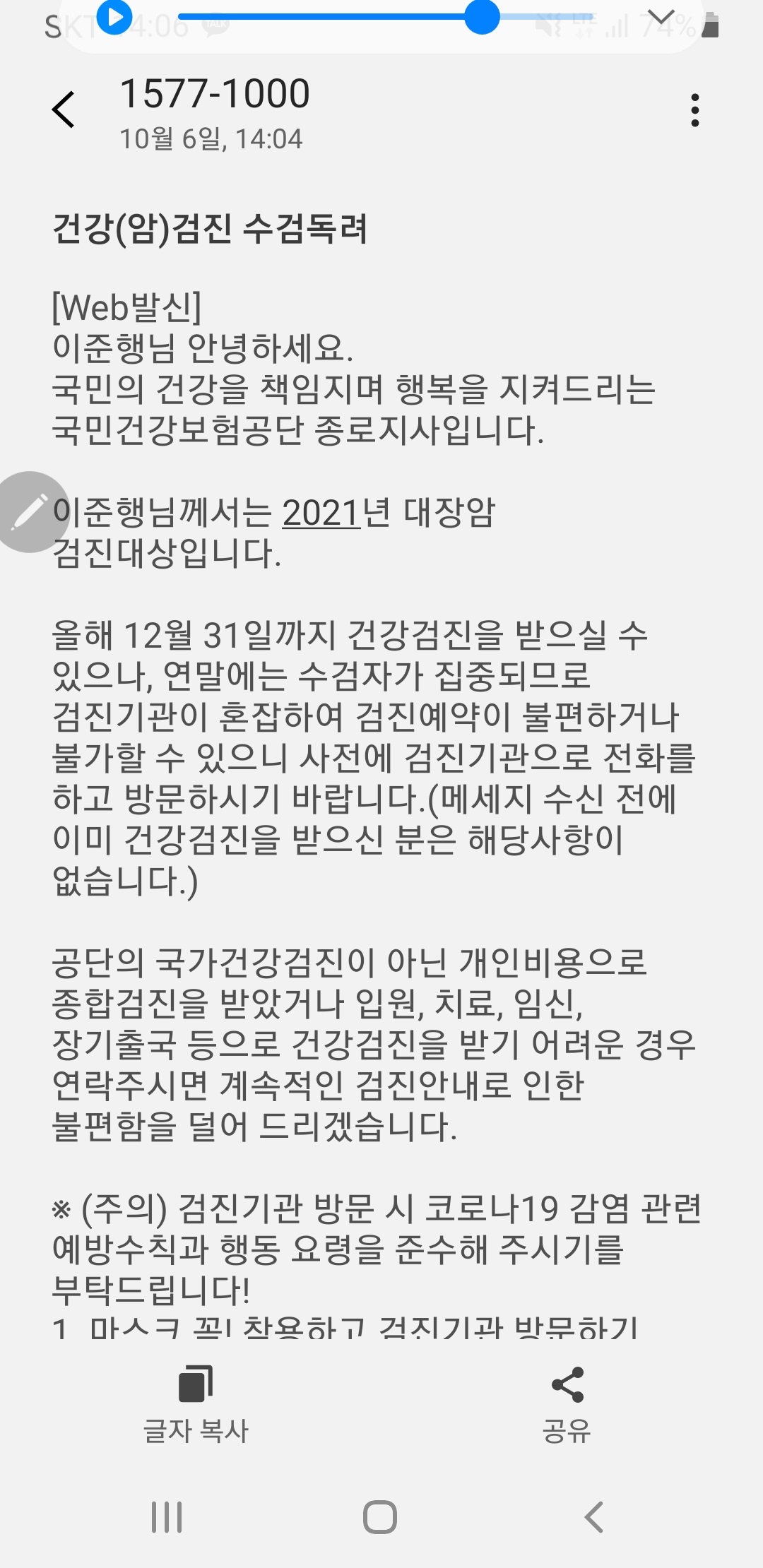Open recent apps from the navigation bar

(x=167, y=1517)
